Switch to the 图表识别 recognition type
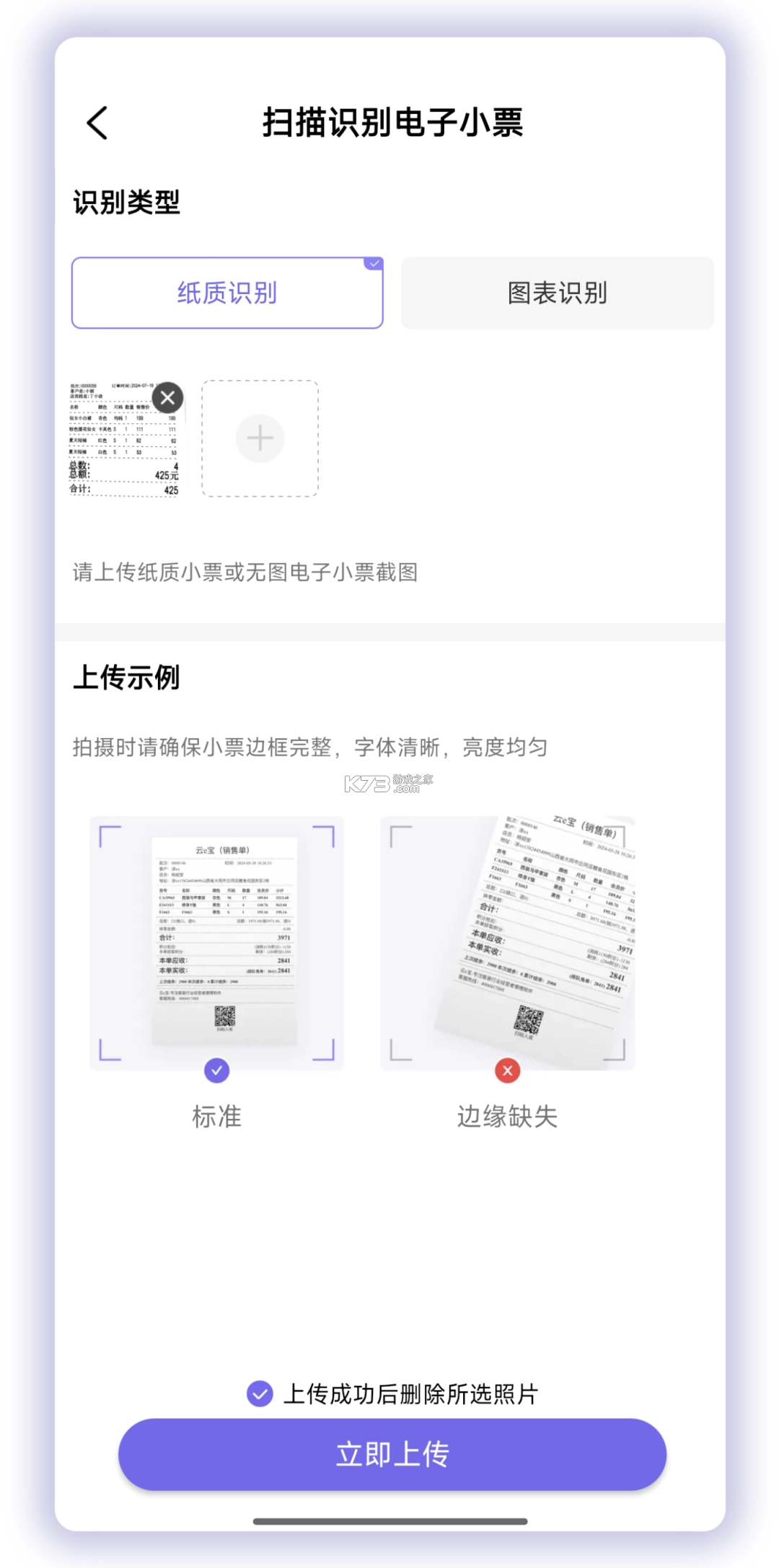This screenshot has height=1568, width=779. pos(557,293)
